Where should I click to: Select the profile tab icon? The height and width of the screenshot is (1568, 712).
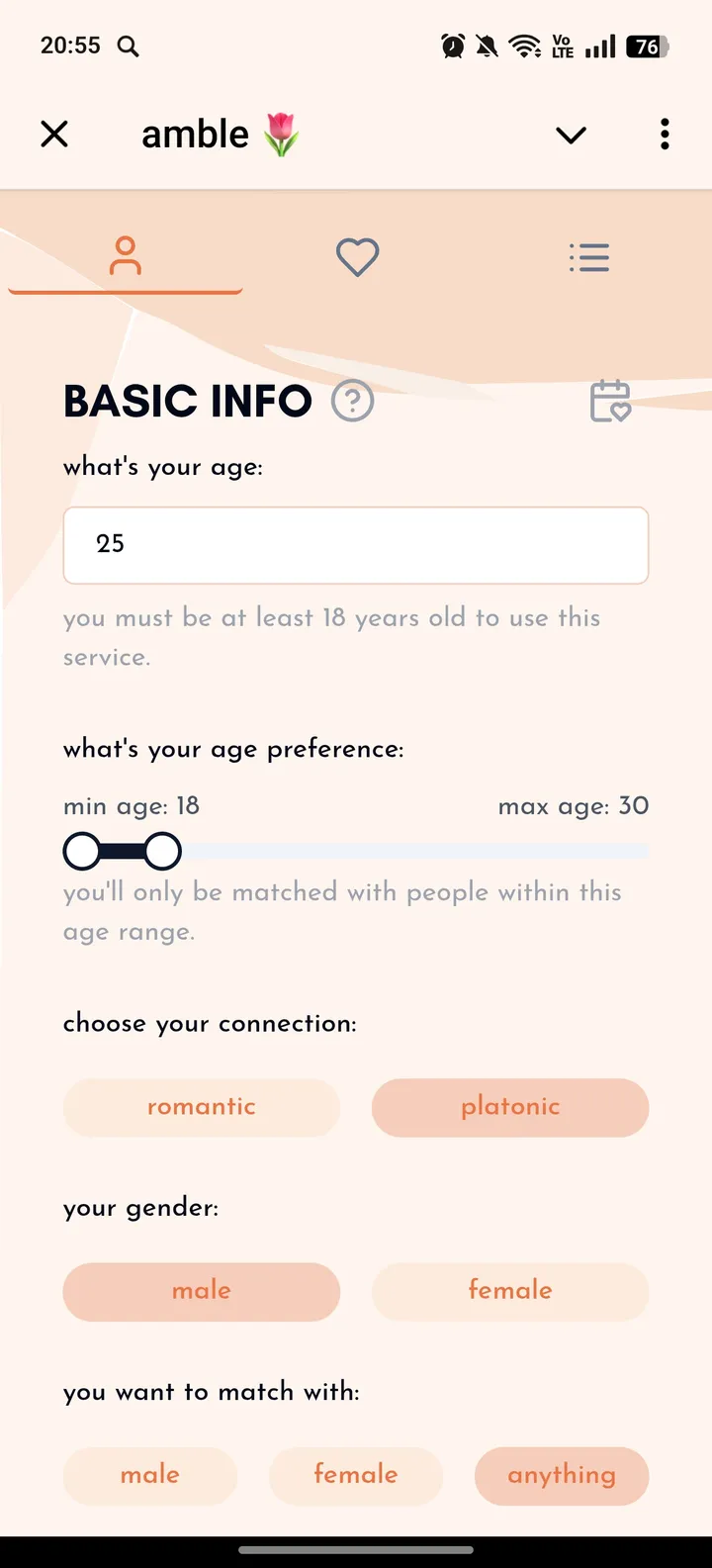pos(125,256)
